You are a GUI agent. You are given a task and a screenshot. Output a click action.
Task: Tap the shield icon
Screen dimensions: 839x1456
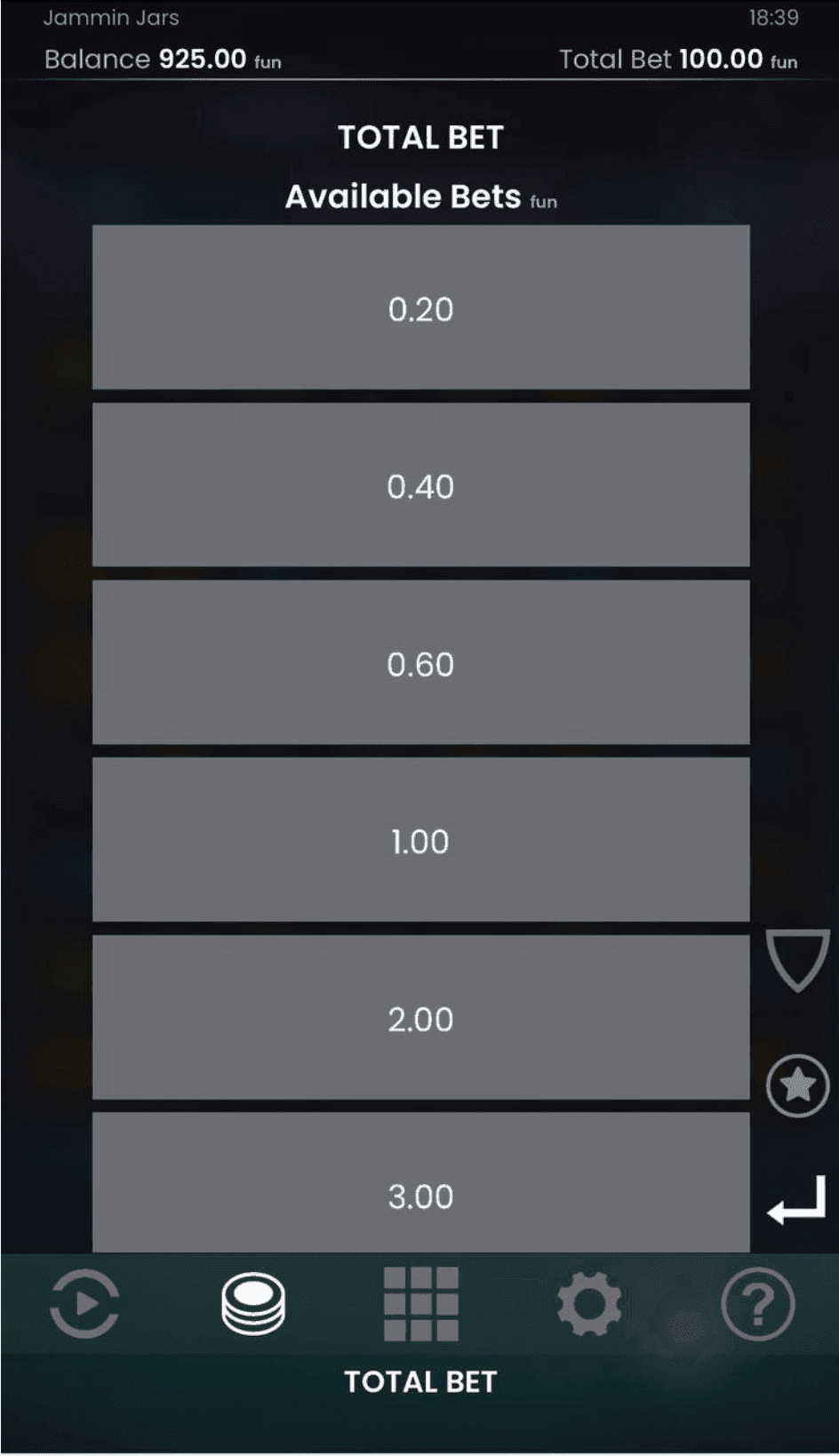(797, 960)
